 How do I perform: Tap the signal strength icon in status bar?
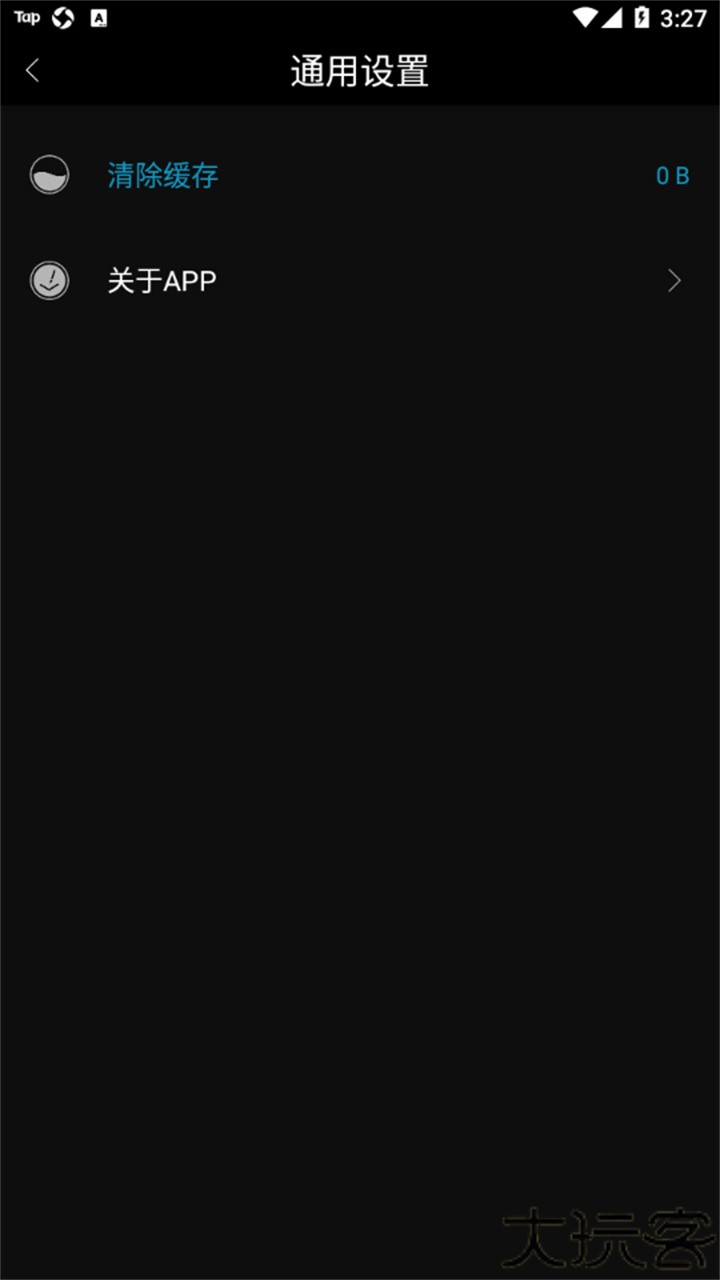614,17
